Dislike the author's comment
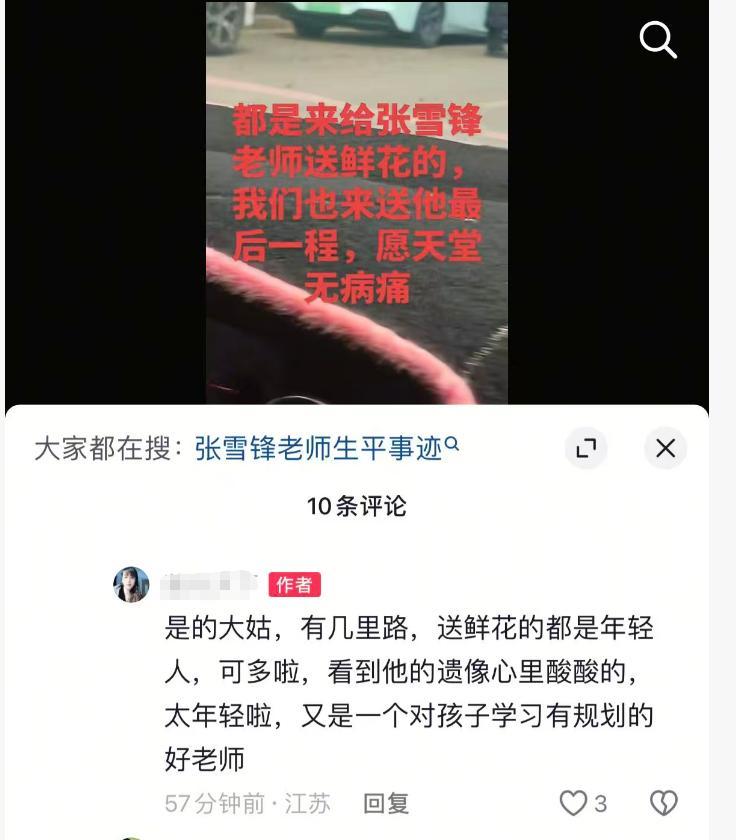The image size is (736, 840). pyautogui.click(x=664, y=803)
